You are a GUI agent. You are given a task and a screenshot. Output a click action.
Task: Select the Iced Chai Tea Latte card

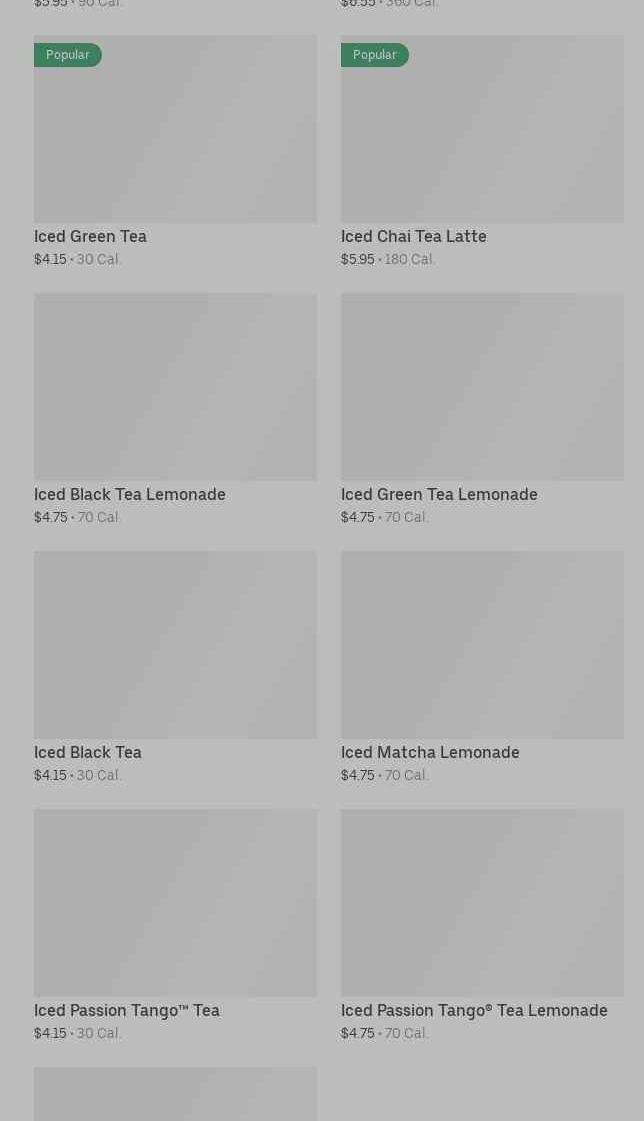click(482, 152)
